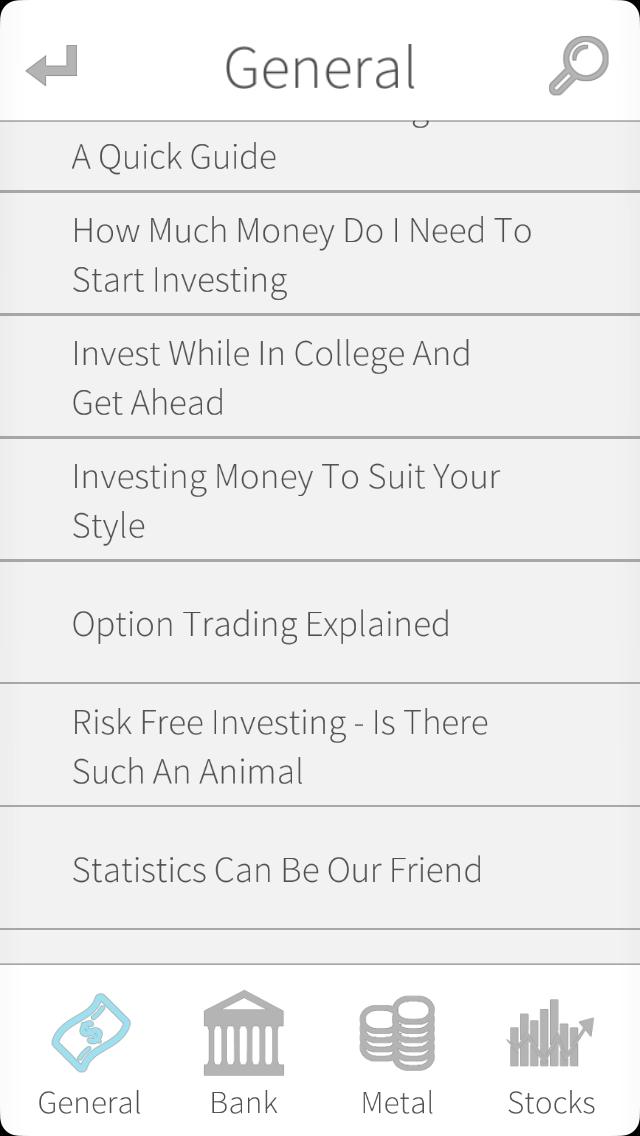Image resolution: width=640 pixels, height=1136 pixels.
Task: Switch to the Bank tab
Action: (x=244, y=1054)
